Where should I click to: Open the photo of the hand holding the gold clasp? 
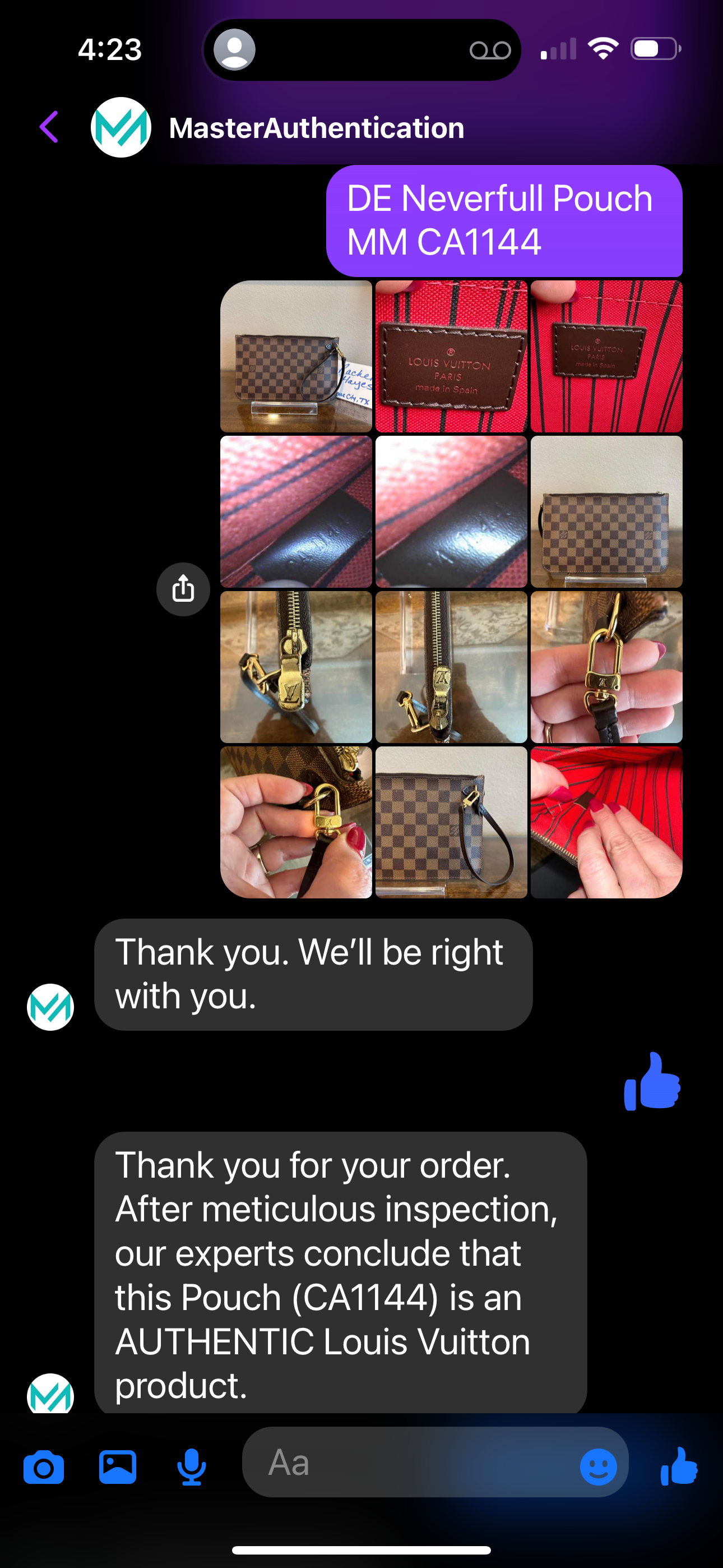[x=606, y=667]
